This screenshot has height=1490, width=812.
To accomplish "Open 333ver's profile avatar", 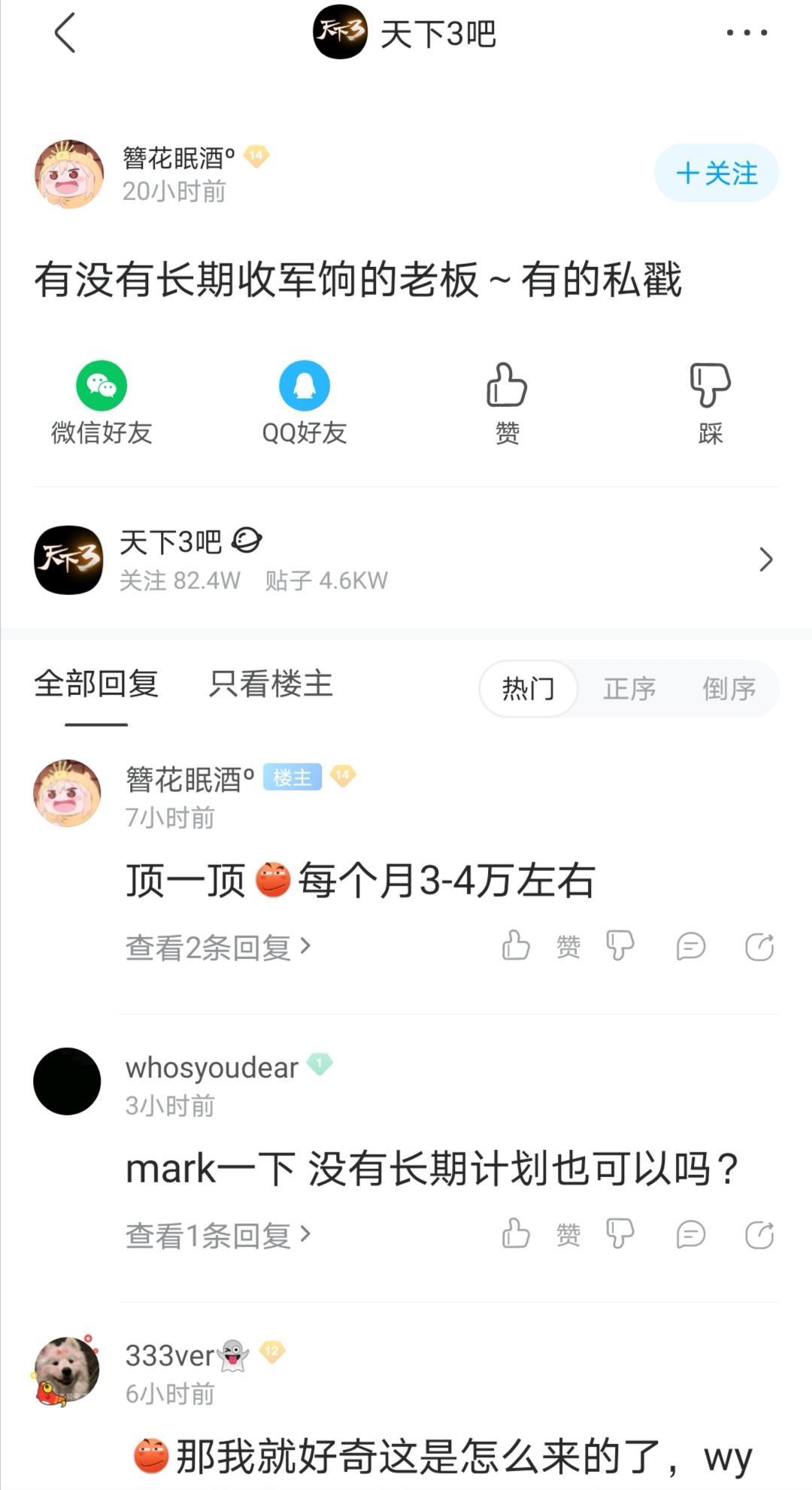I will tap(67, 1370).
